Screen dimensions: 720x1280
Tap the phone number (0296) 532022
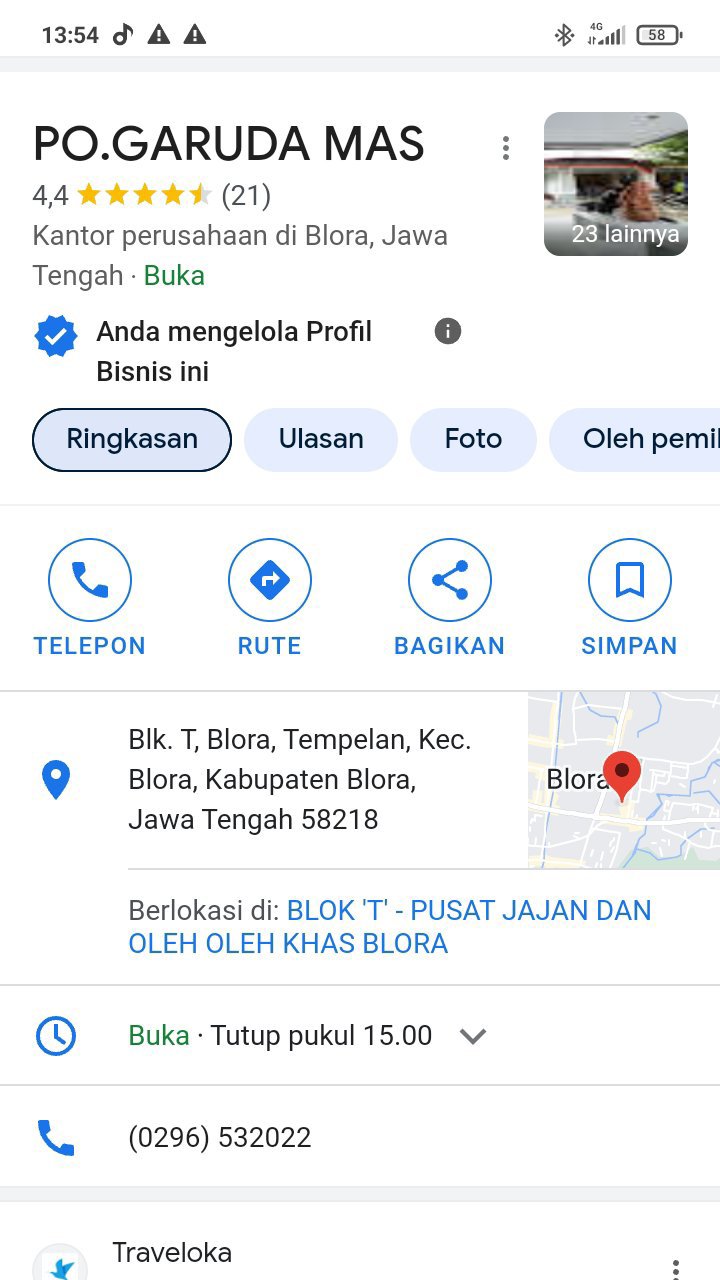coord(220,1137)
